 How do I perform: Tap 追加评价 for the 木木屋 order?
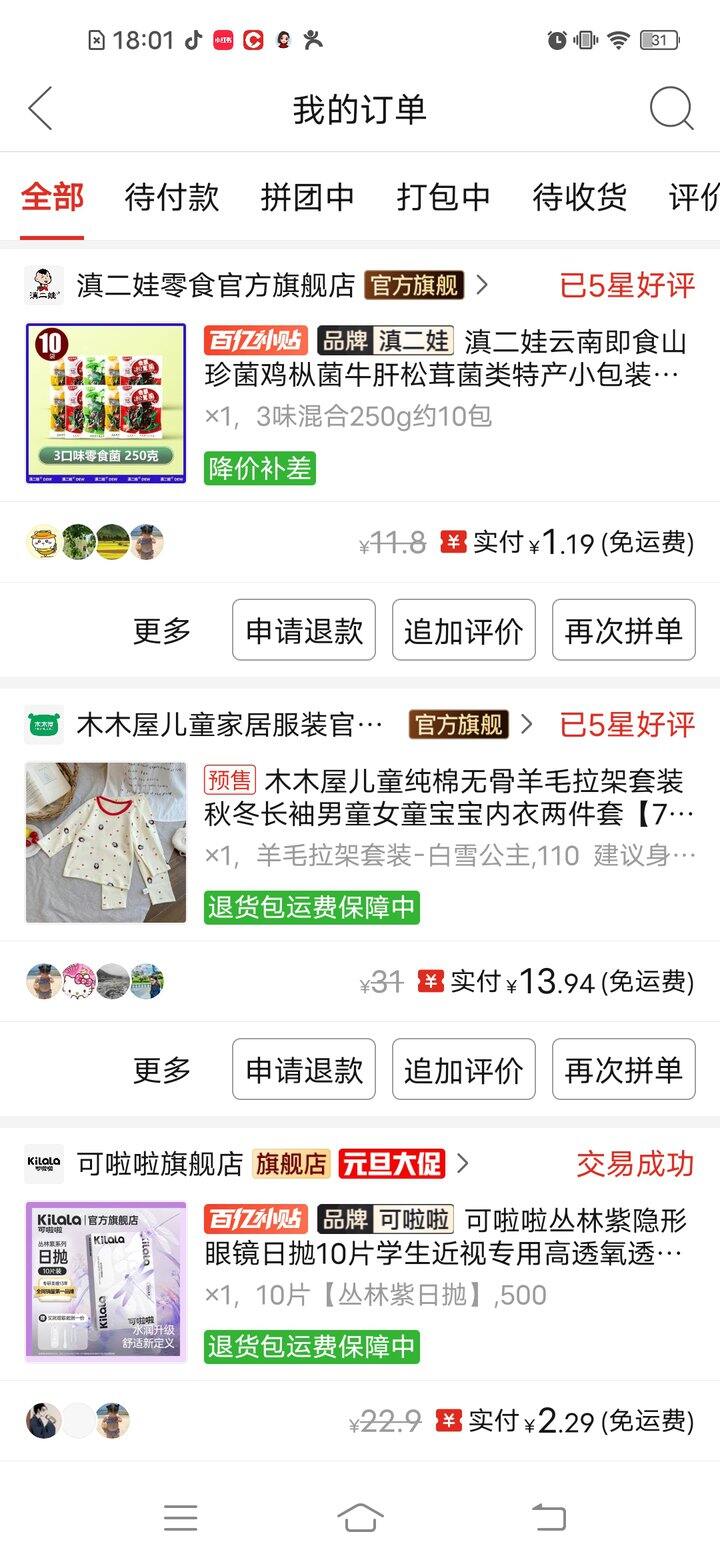pyautogui.click(x=463, y=1069)
